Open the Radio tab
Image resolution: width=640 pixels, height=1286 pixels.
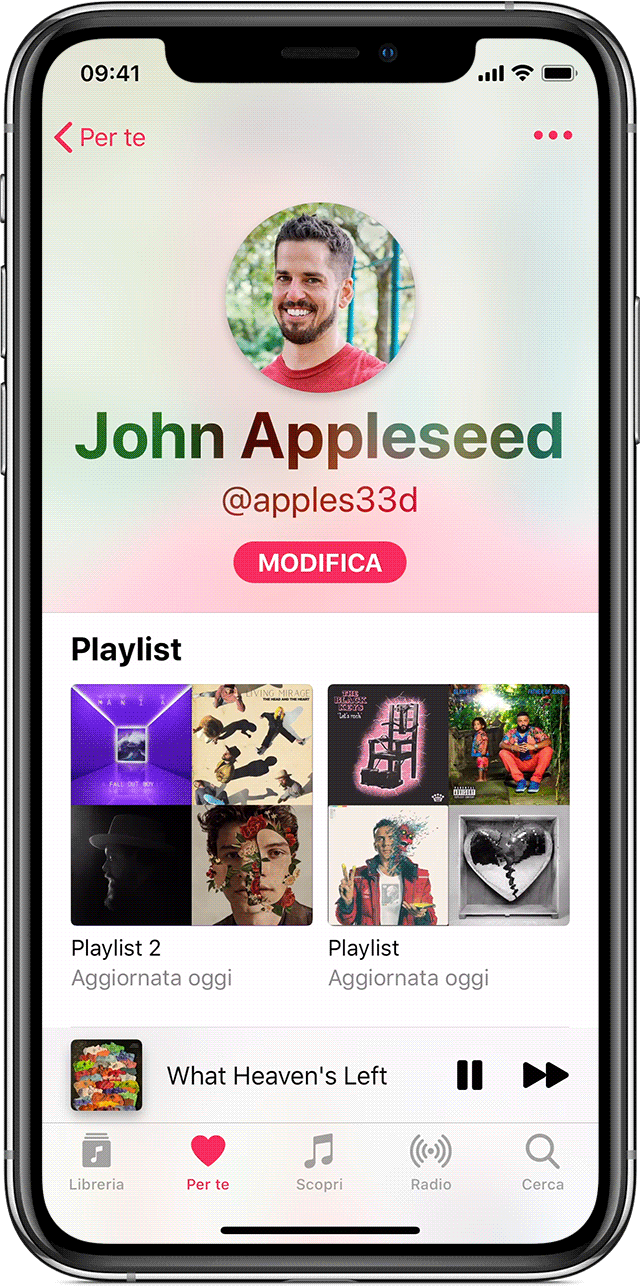click(430, 1161)
